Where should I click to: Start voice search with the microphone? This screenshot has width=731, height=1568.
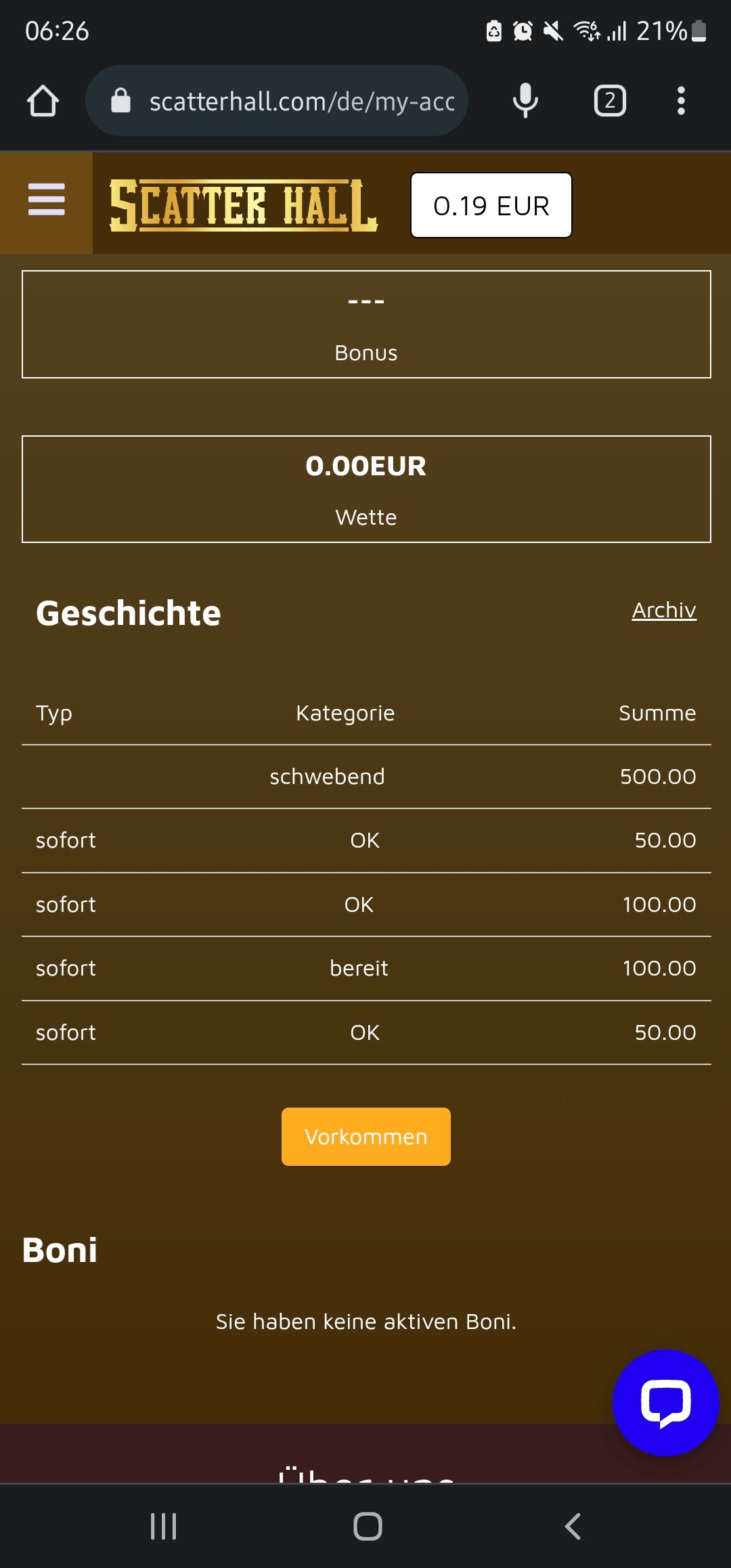tap(525, 102)
